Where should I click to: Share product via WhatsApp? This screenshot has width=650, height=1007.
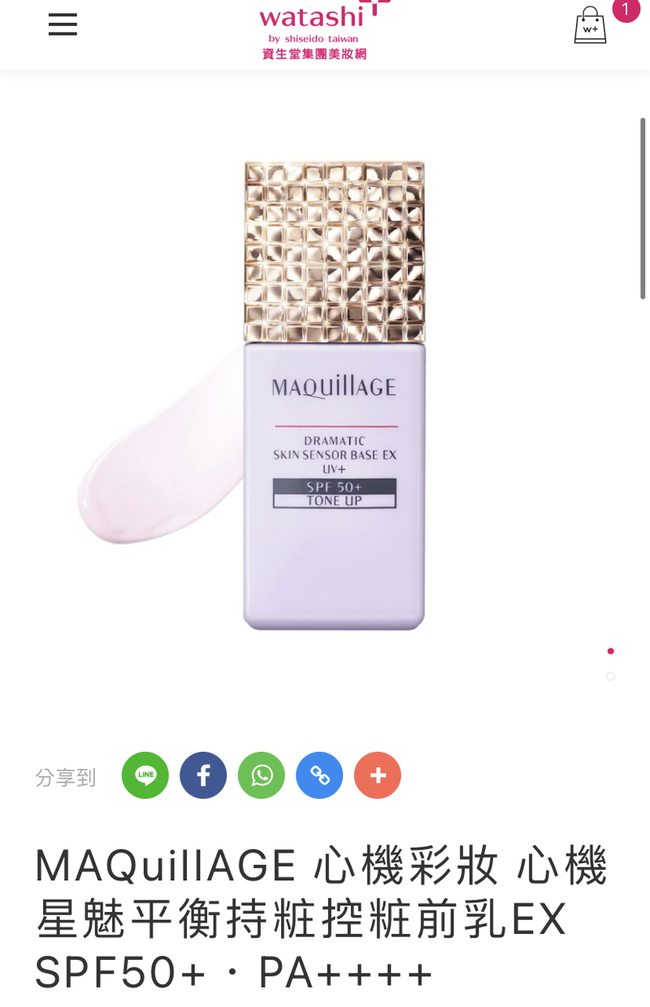pos(261,775)
